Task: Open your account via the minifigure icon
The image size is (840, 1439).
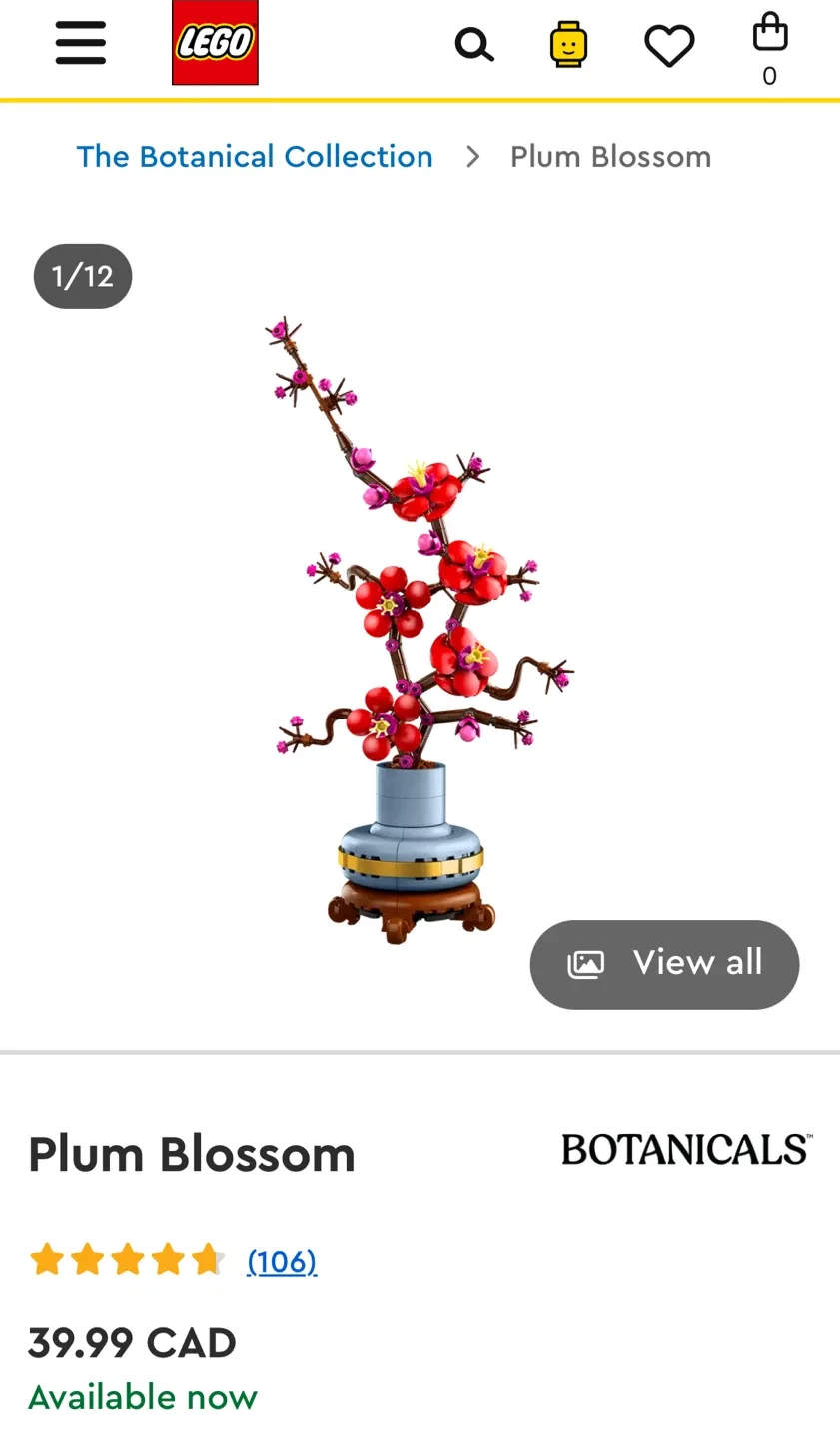Action: [567, 44]
